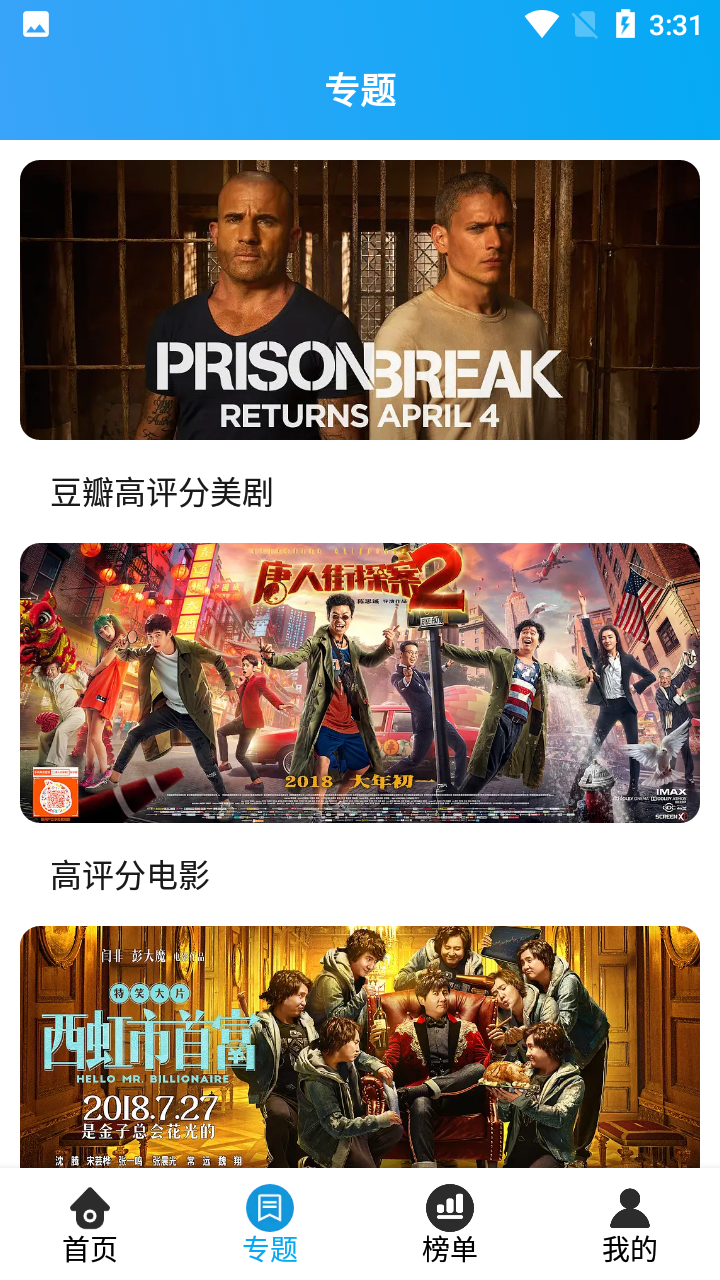Tap the 专题 title in the header
720x1280 pixels.
point(360,90)
